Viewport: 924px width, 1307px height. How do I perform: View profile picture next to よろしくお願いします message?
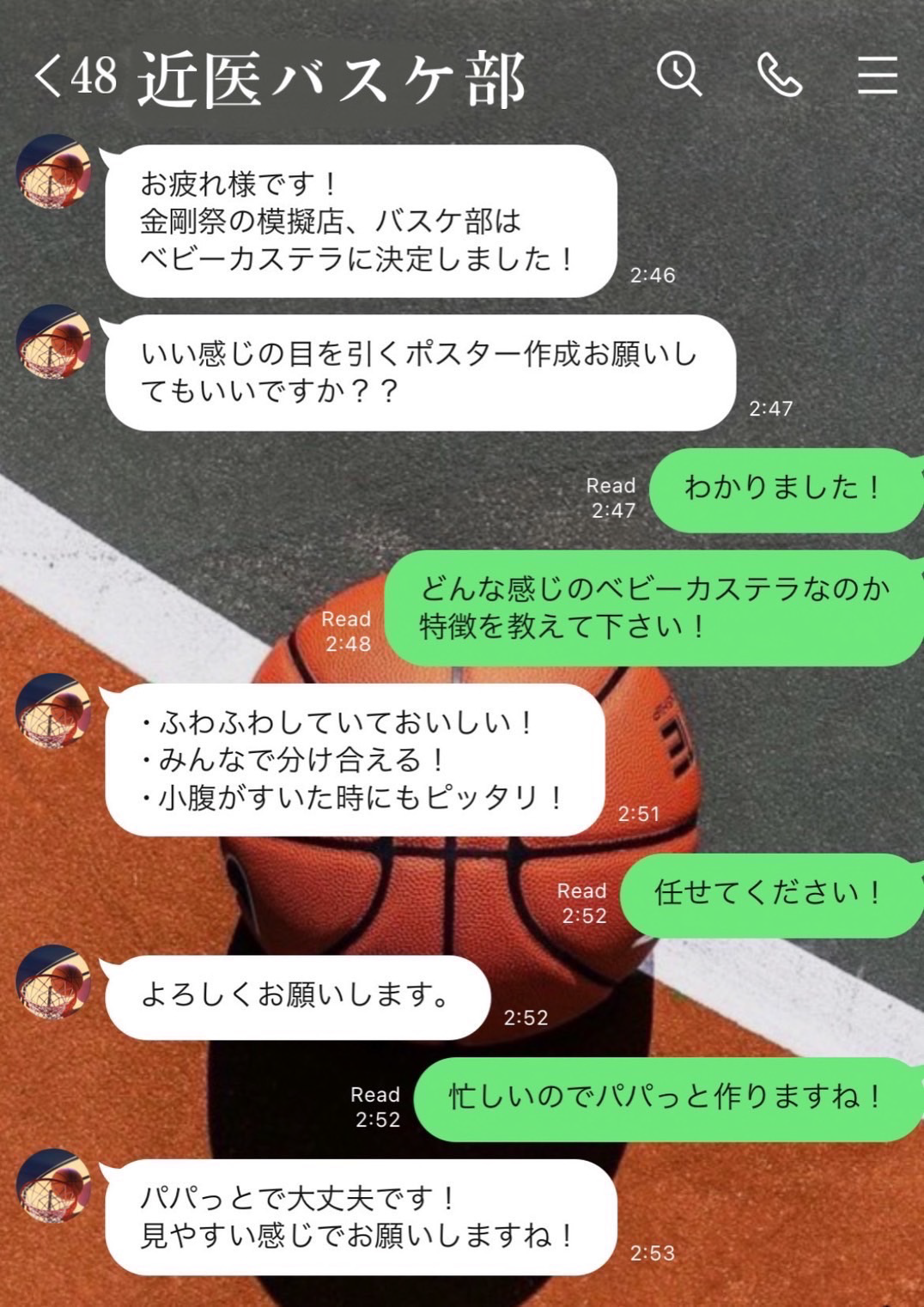pyautogui.click(x=54, y=982)
